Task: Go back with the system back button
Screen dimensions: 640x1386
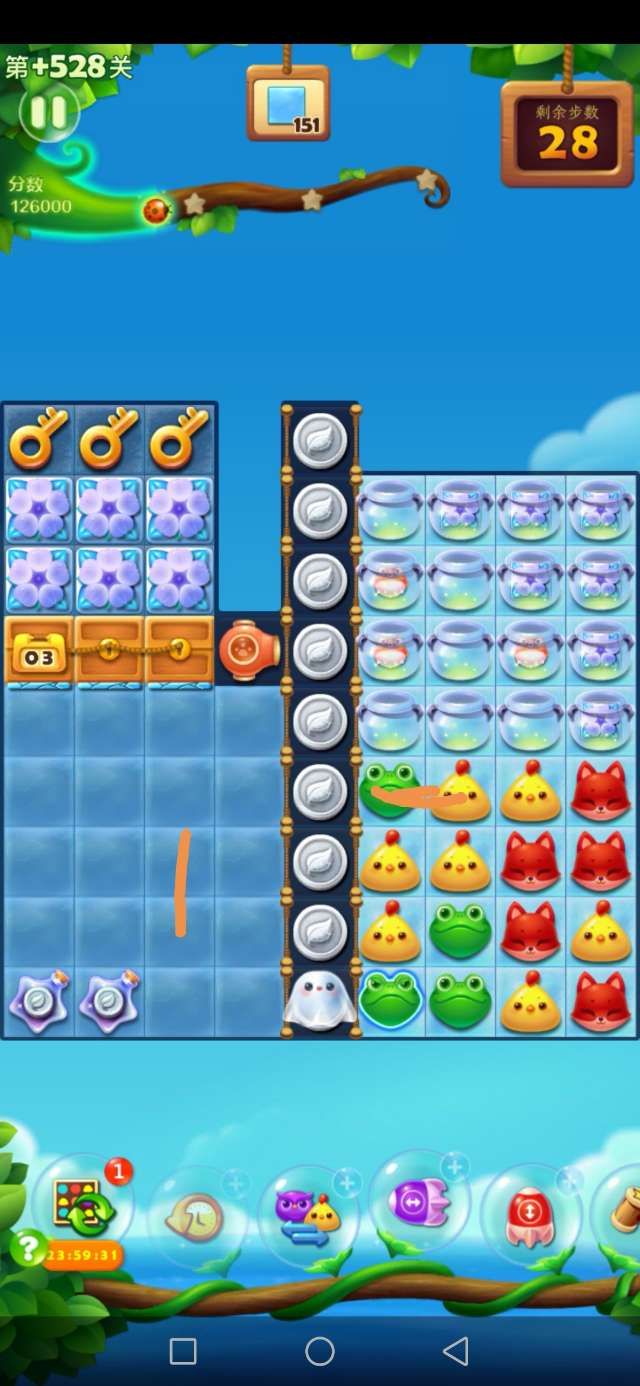Action: point(456,1352)
